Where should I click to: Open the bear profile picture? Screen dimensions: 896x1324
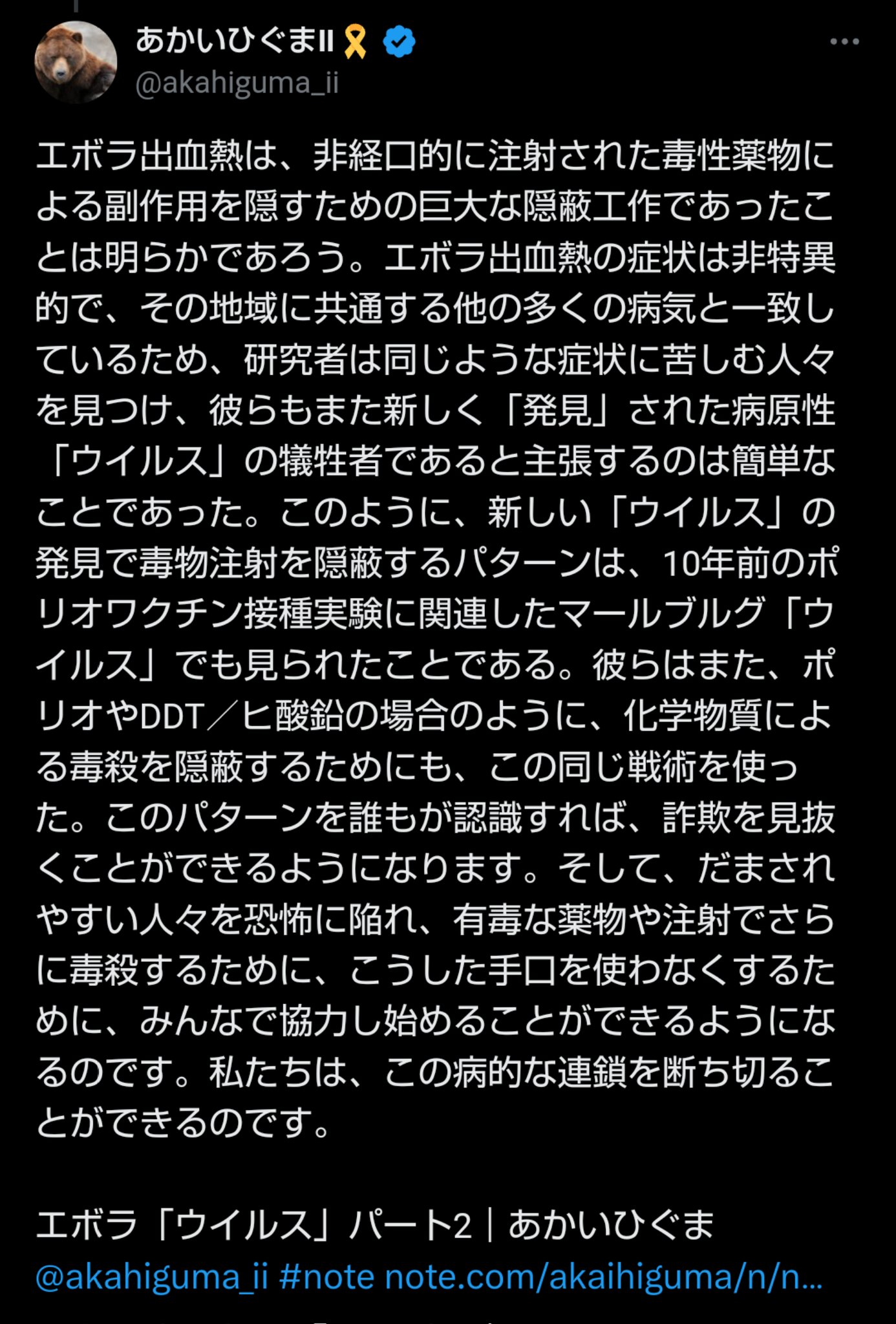[x=76, y=62]
